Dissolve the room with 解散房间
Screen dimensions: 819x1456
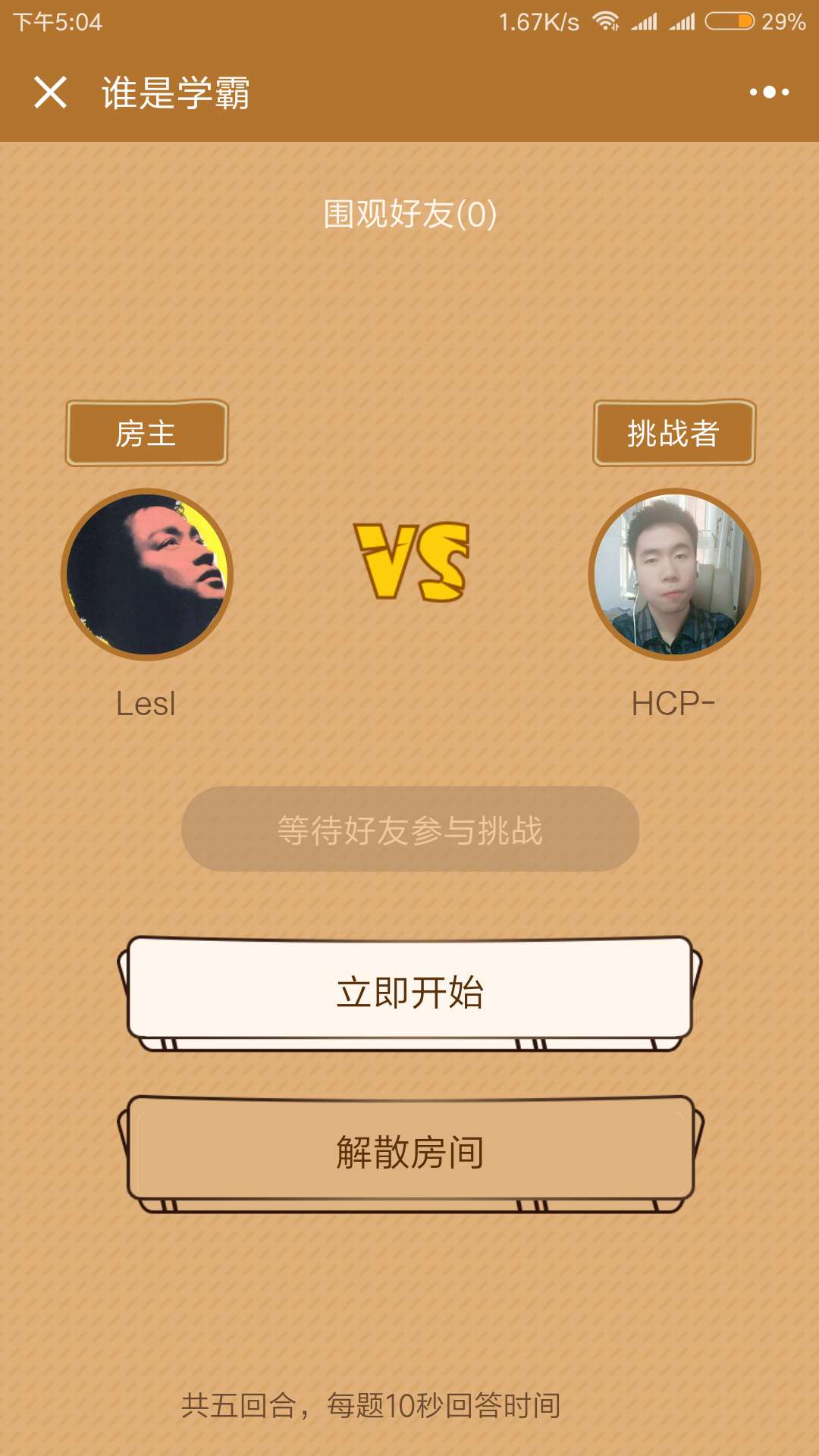(409, 1151)
